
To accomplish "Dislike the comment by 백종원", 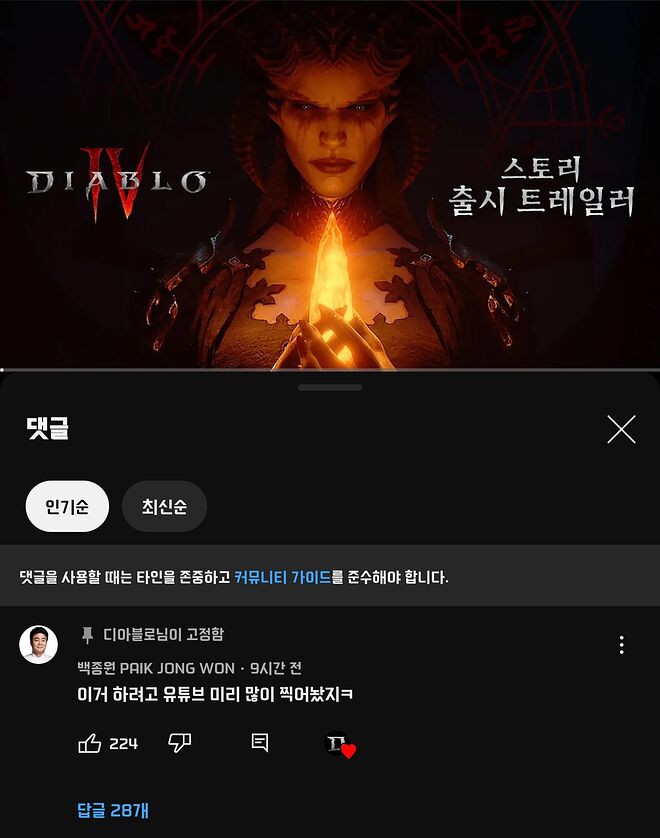I will [180, 743].
